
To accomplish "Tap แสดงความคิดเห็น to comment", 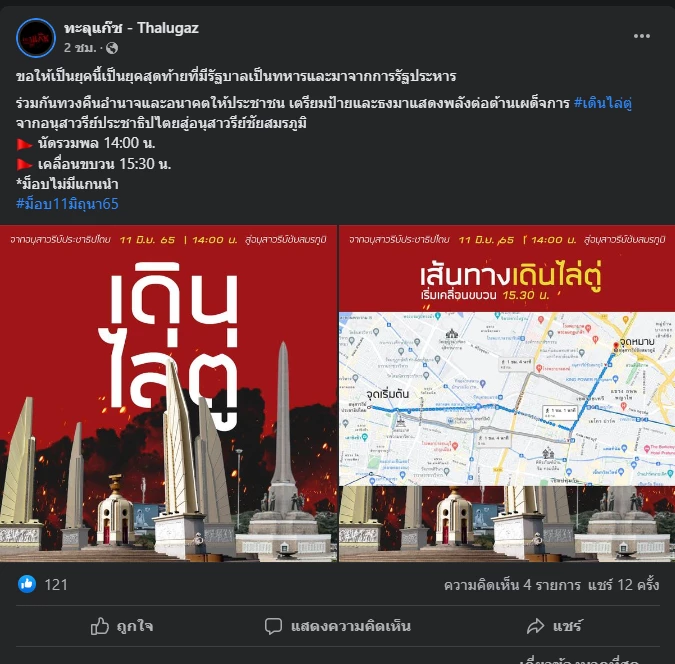I will click(x=338, y=626).
